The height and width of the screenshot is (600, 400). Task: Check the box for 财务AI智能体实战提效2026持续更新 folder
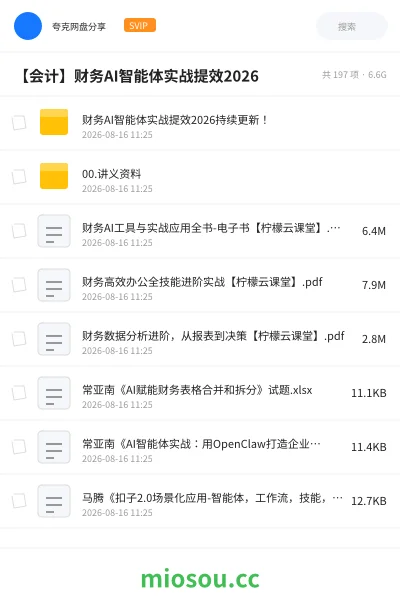coord(19,123)
